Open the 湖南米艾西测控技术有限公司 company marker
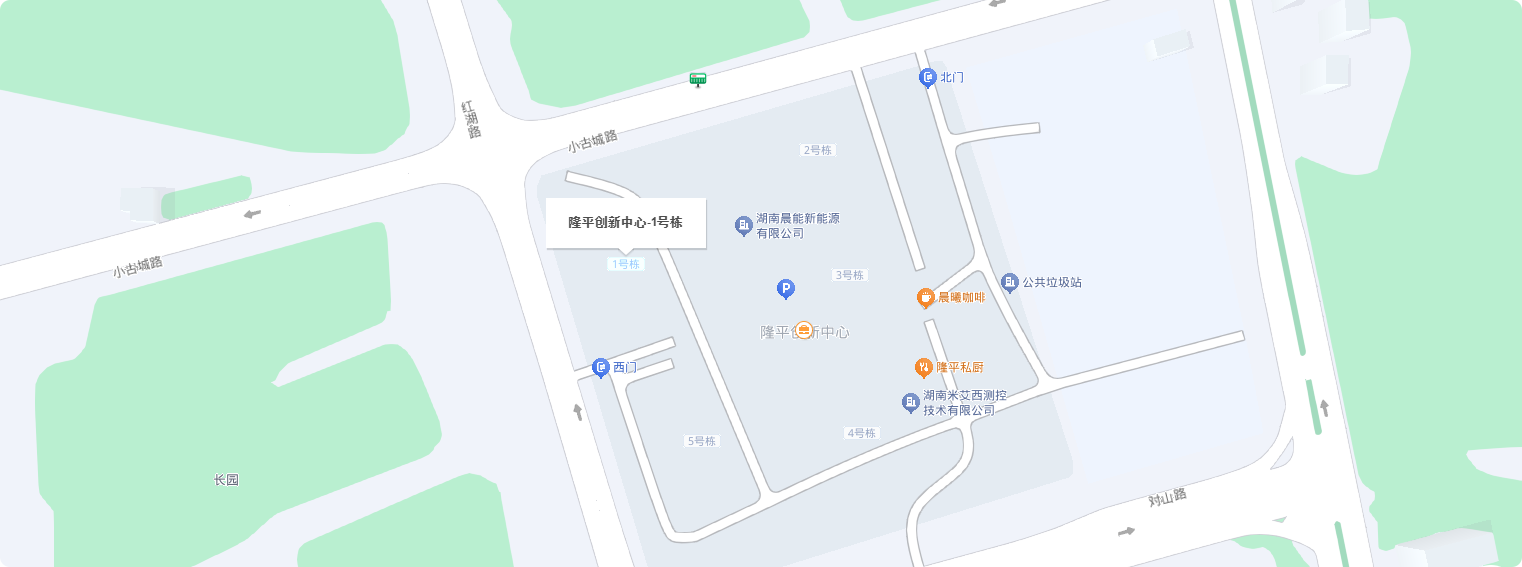 pyautogui.click(x=910, y=403)
